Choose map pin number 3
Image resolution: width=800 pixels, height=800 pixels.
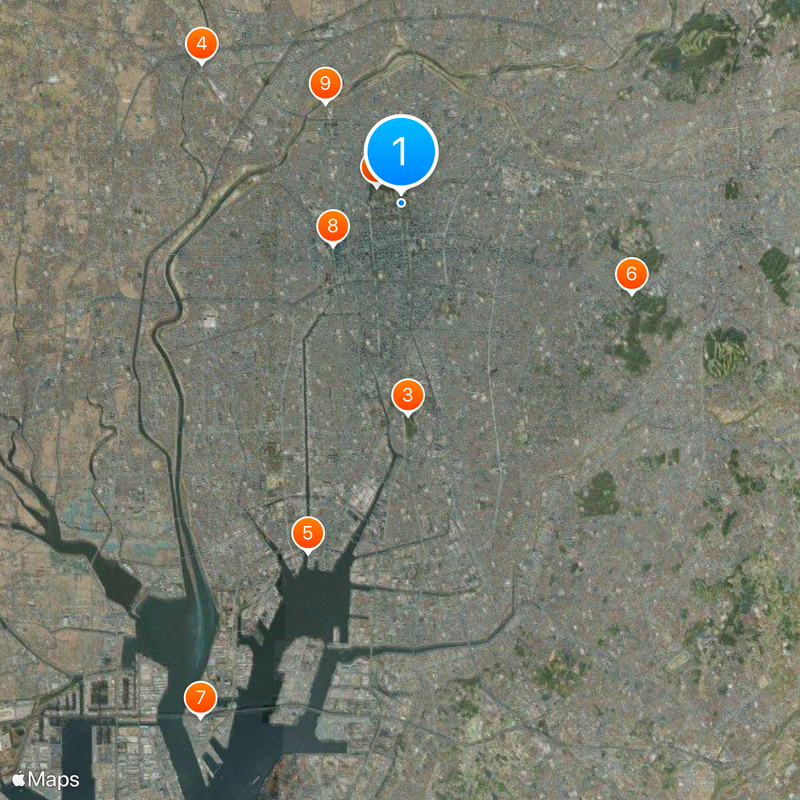click(407, 395)
